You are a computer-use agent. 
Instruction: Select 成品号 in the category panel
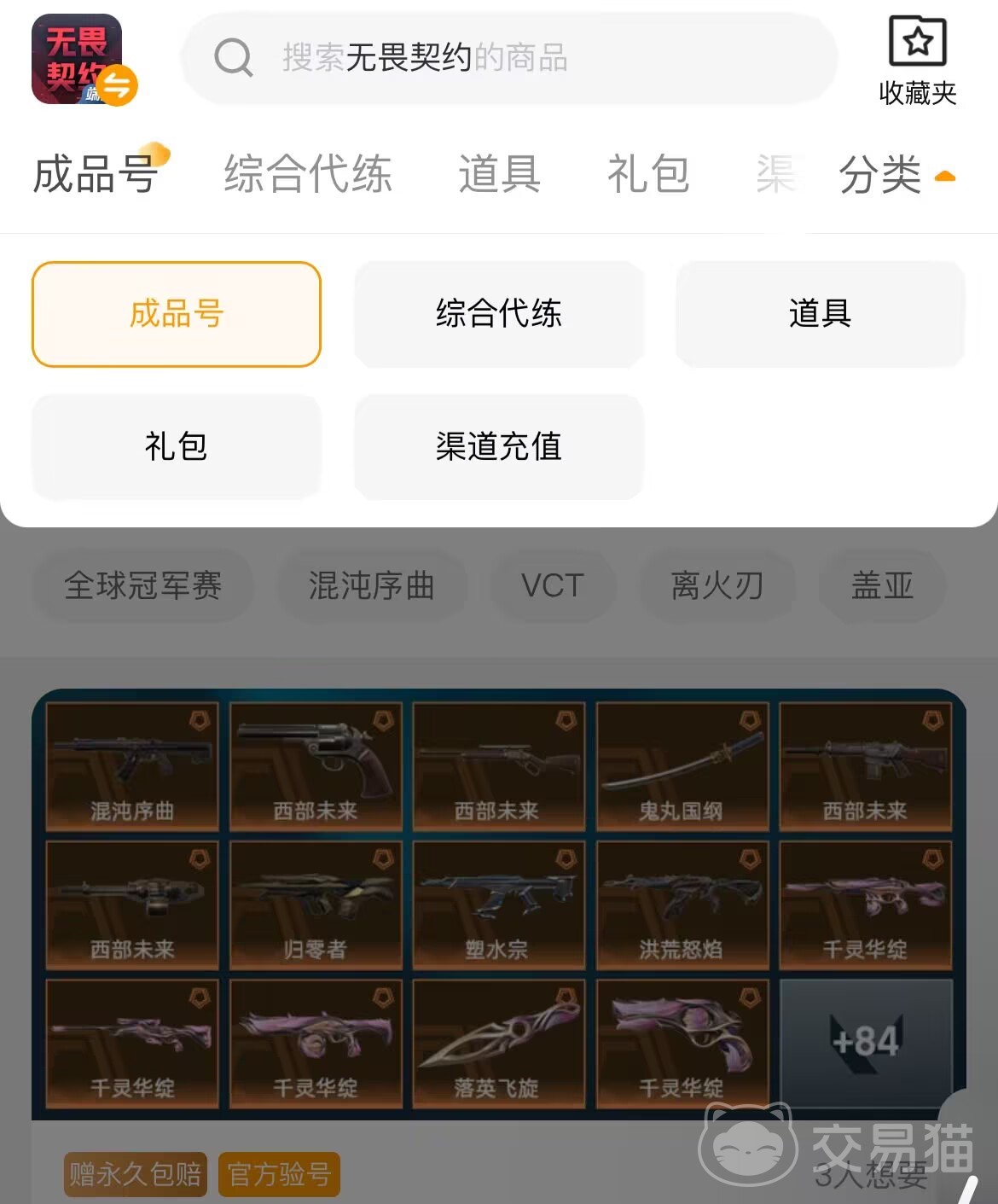tap(177, 314)
